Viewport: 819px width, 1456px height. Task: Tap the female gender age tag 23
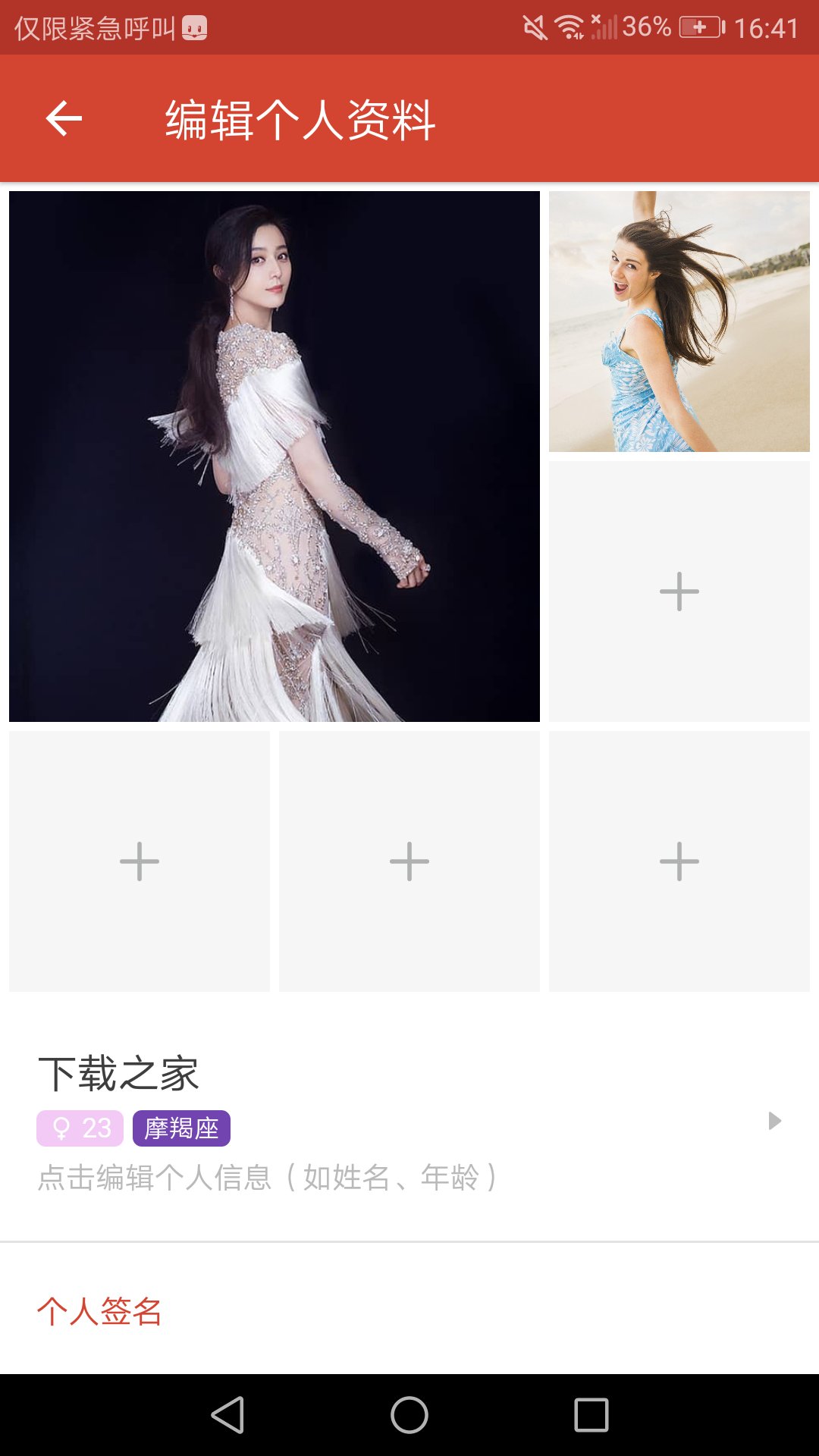81,1130
